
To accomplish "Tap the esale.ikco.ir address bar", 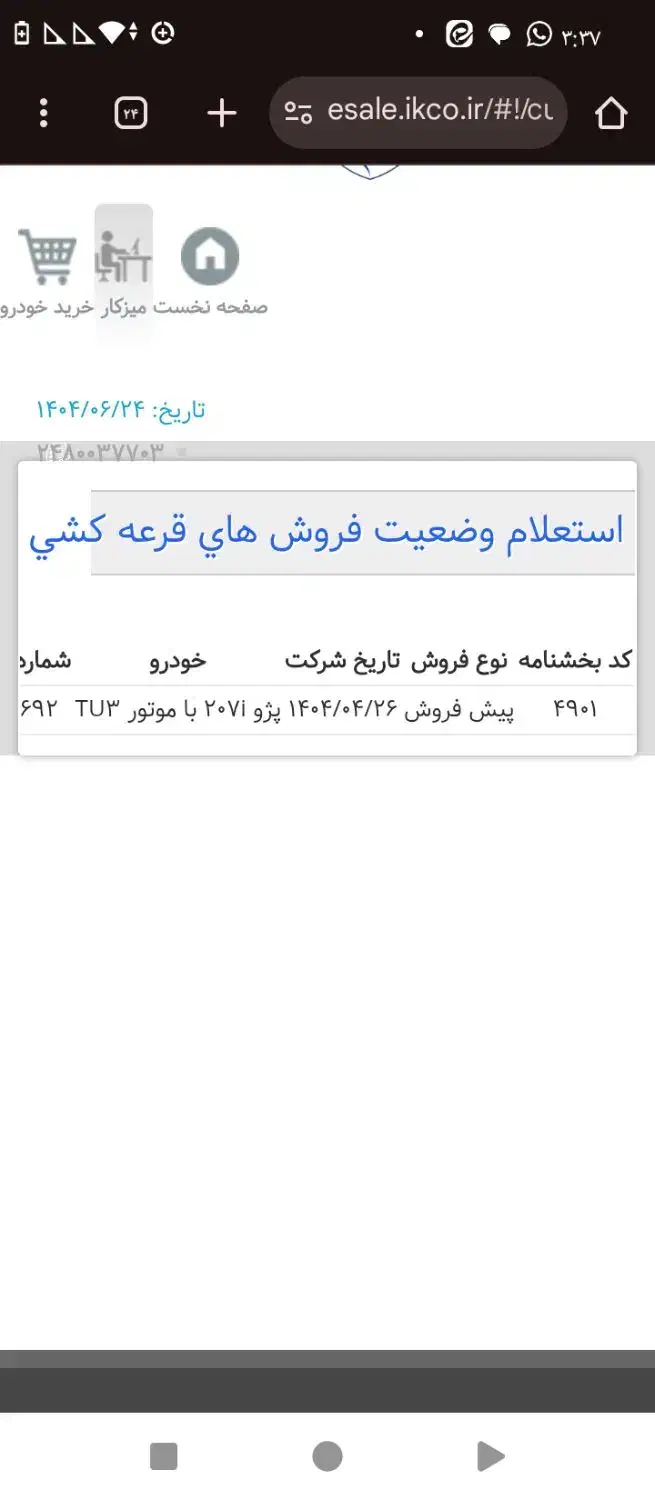I will tap(418, 112).
